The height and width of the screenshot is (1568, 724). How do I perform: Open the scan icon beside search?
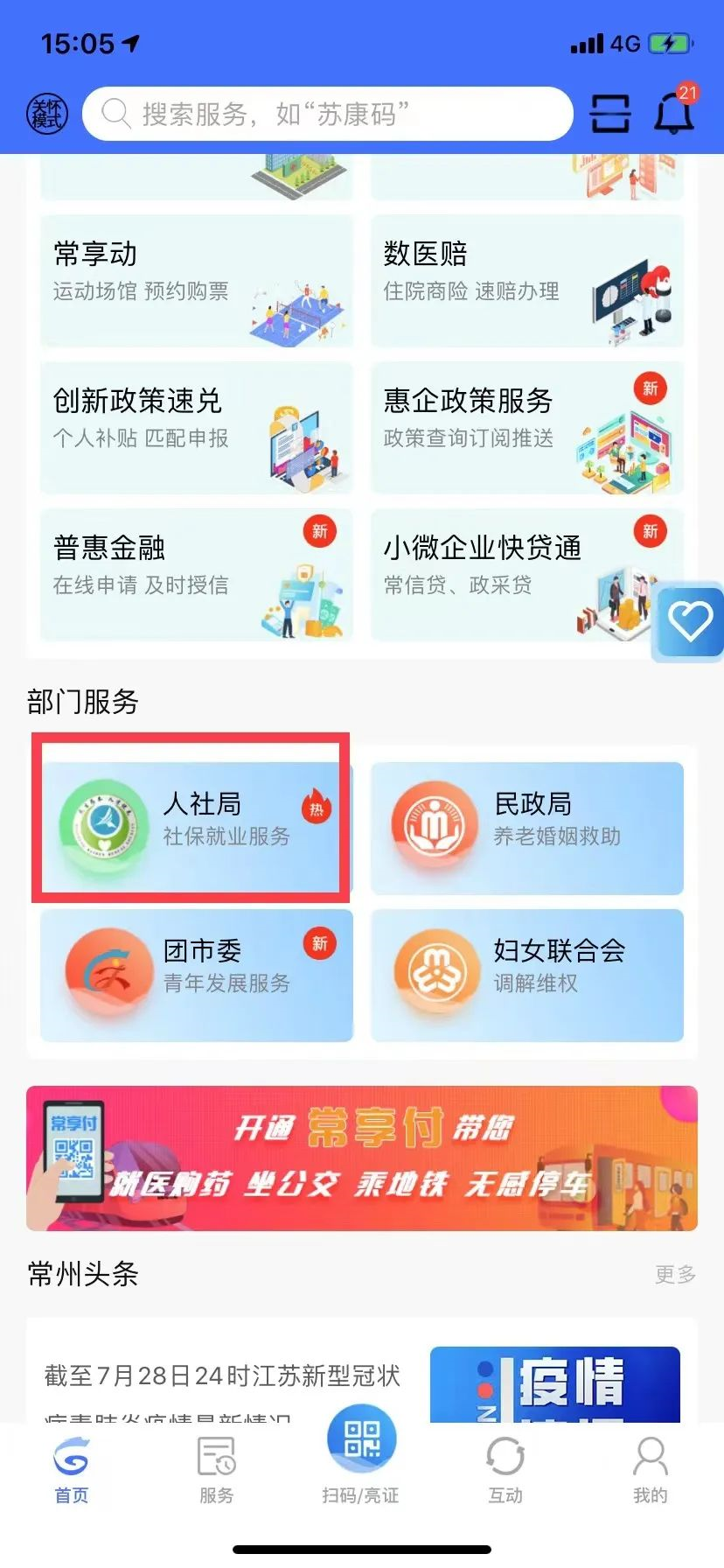609,113
